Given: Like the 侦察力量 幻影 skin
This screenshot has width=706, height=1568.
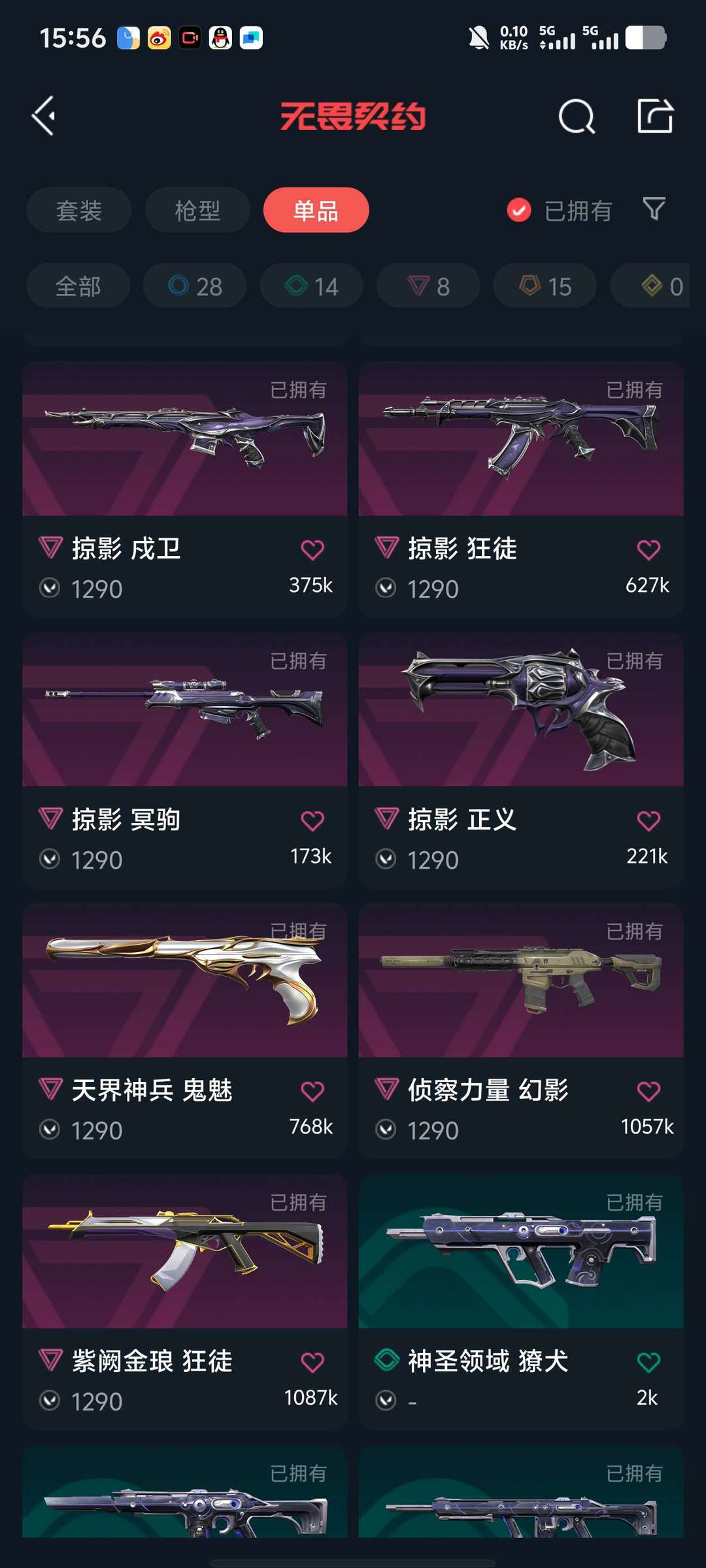Looking at the screenshot, I should 648,1090.
